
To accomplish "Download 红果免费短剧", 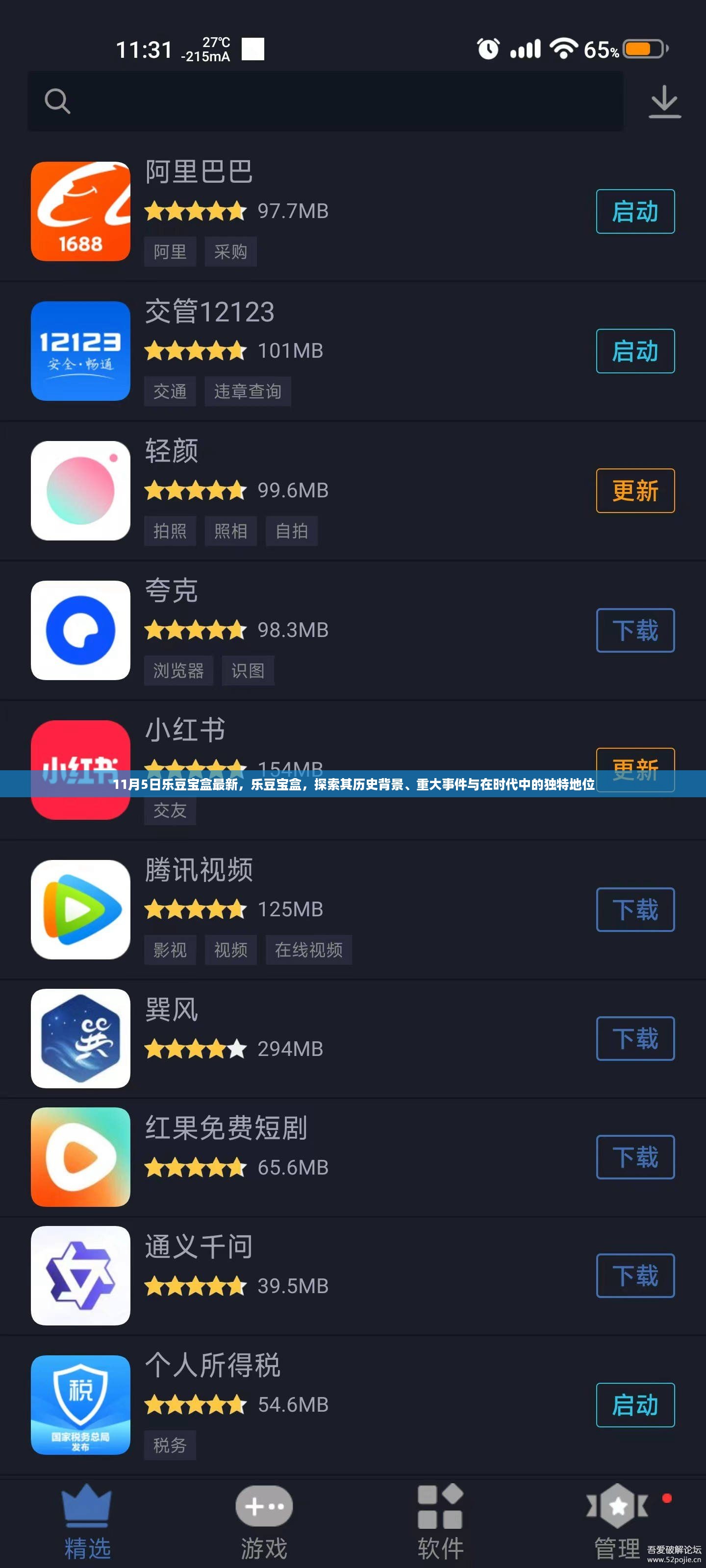I will click(635, 1157).
